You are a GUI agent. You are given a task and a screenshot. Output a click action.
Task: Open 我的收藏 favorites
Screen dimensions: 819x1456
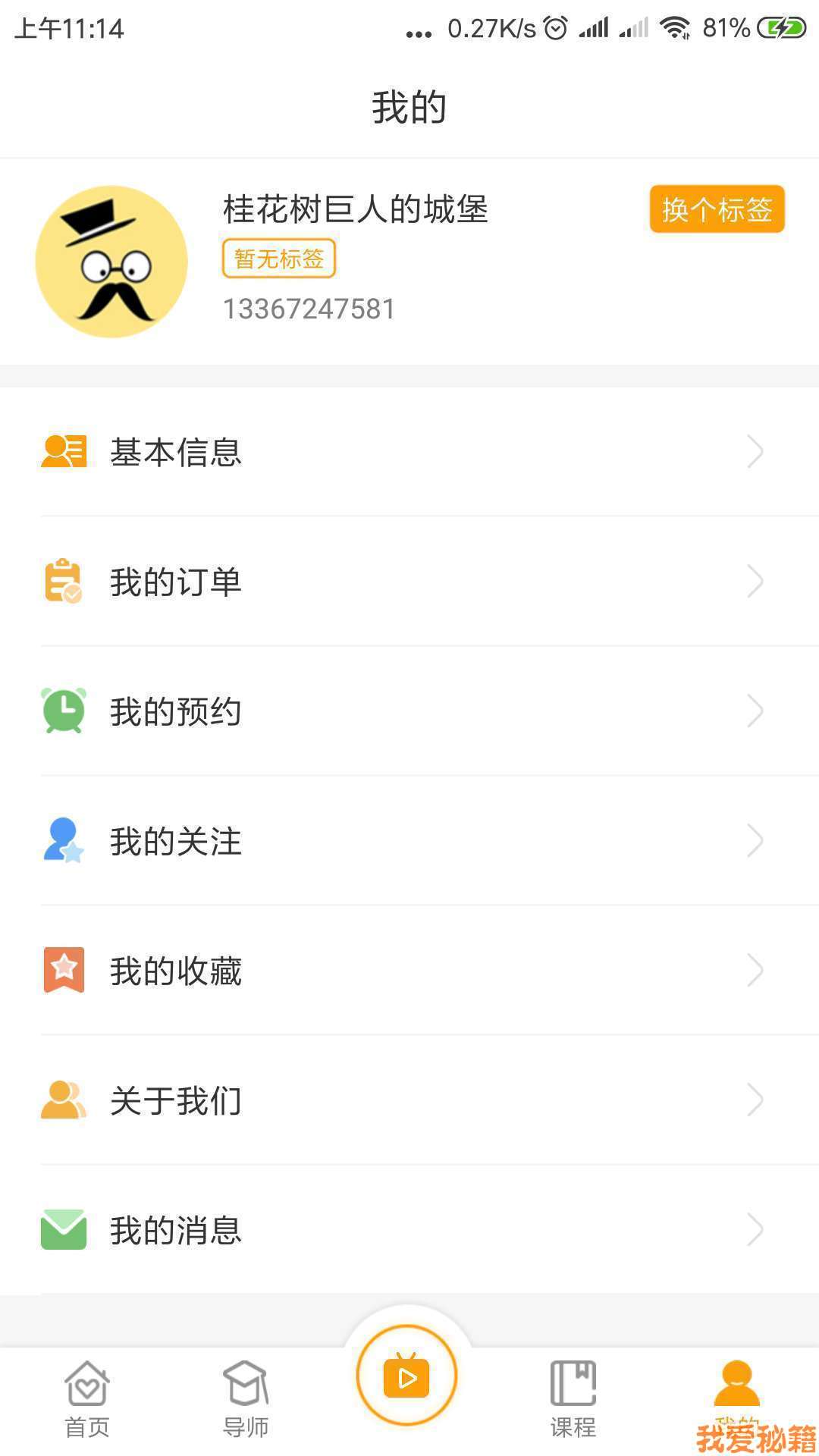[x=409, y=971]
